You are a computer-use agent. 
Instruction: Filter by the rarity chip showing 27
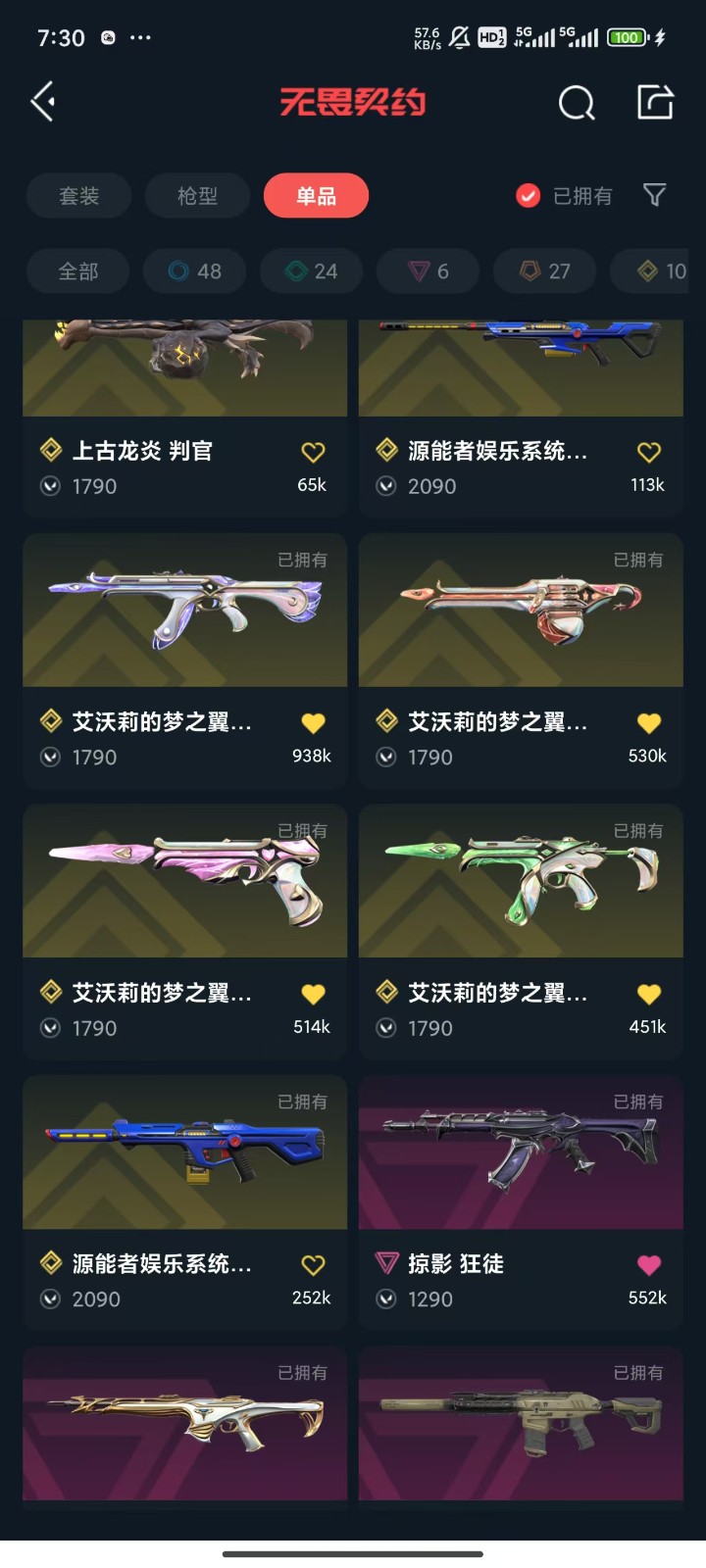pyautogui.click(x=544, y=271)
